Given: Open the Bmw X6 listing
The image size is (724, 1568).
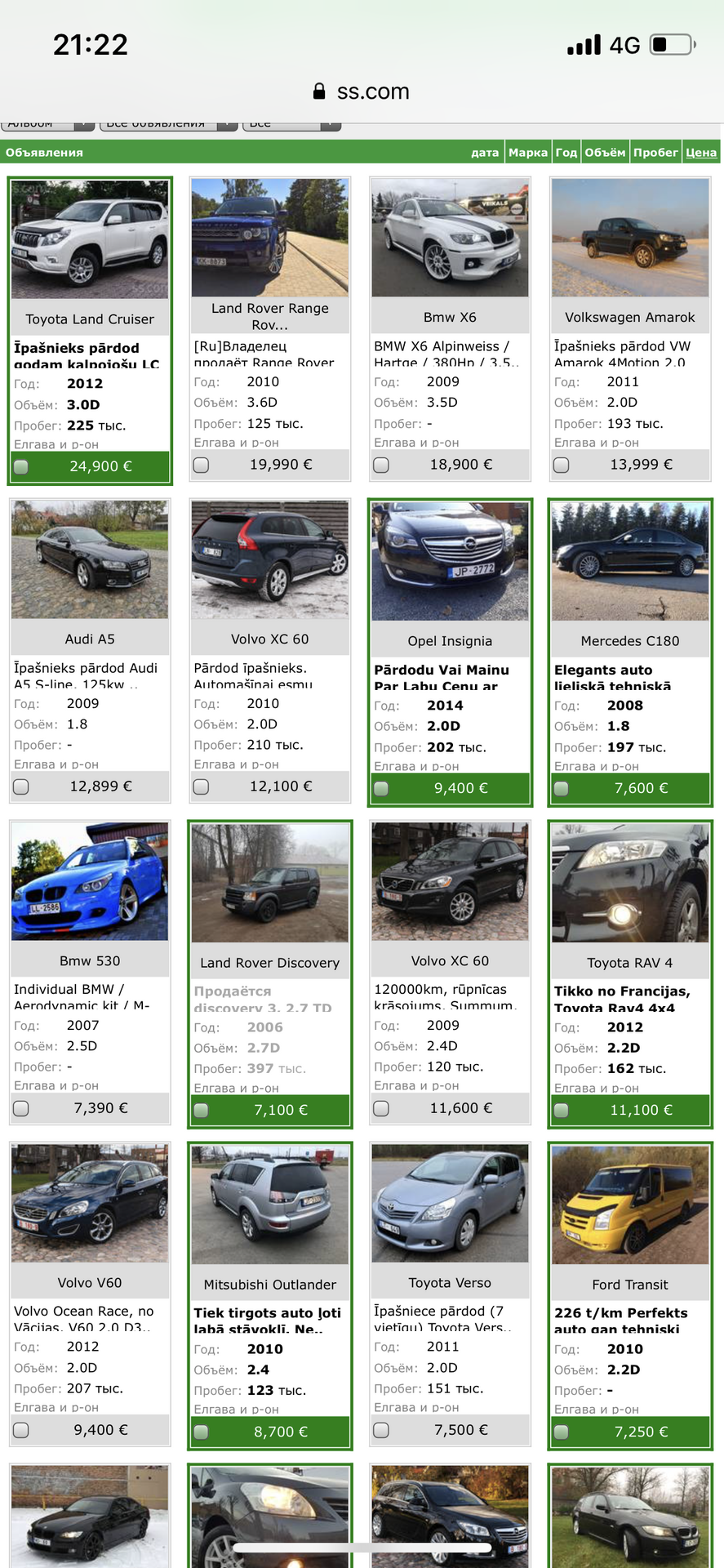Looking at the screenshot, I should point(450,318).
